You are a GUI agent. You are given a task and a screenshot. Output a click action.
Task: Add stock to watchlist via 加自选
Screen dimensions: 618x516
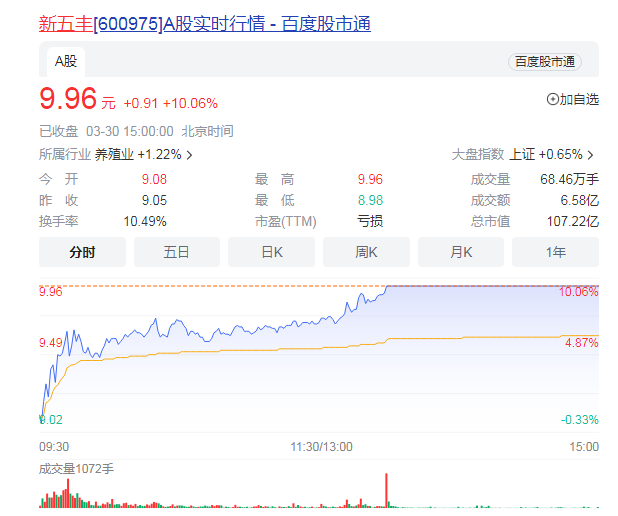(x=572, y=99)
